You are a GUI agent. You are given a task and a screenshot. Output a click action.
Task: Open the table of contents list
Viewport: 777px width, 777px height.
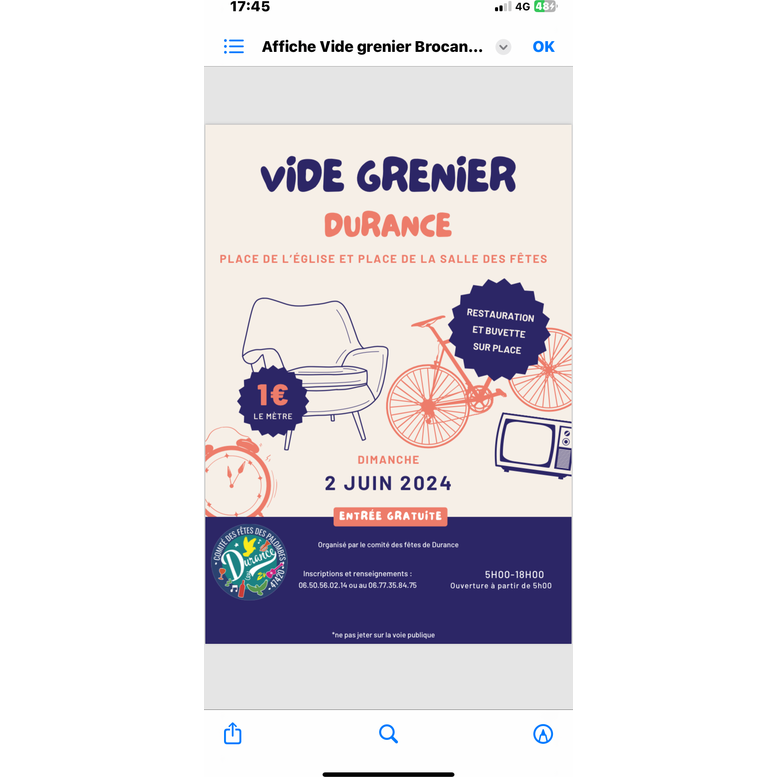[x=234, y=47]
